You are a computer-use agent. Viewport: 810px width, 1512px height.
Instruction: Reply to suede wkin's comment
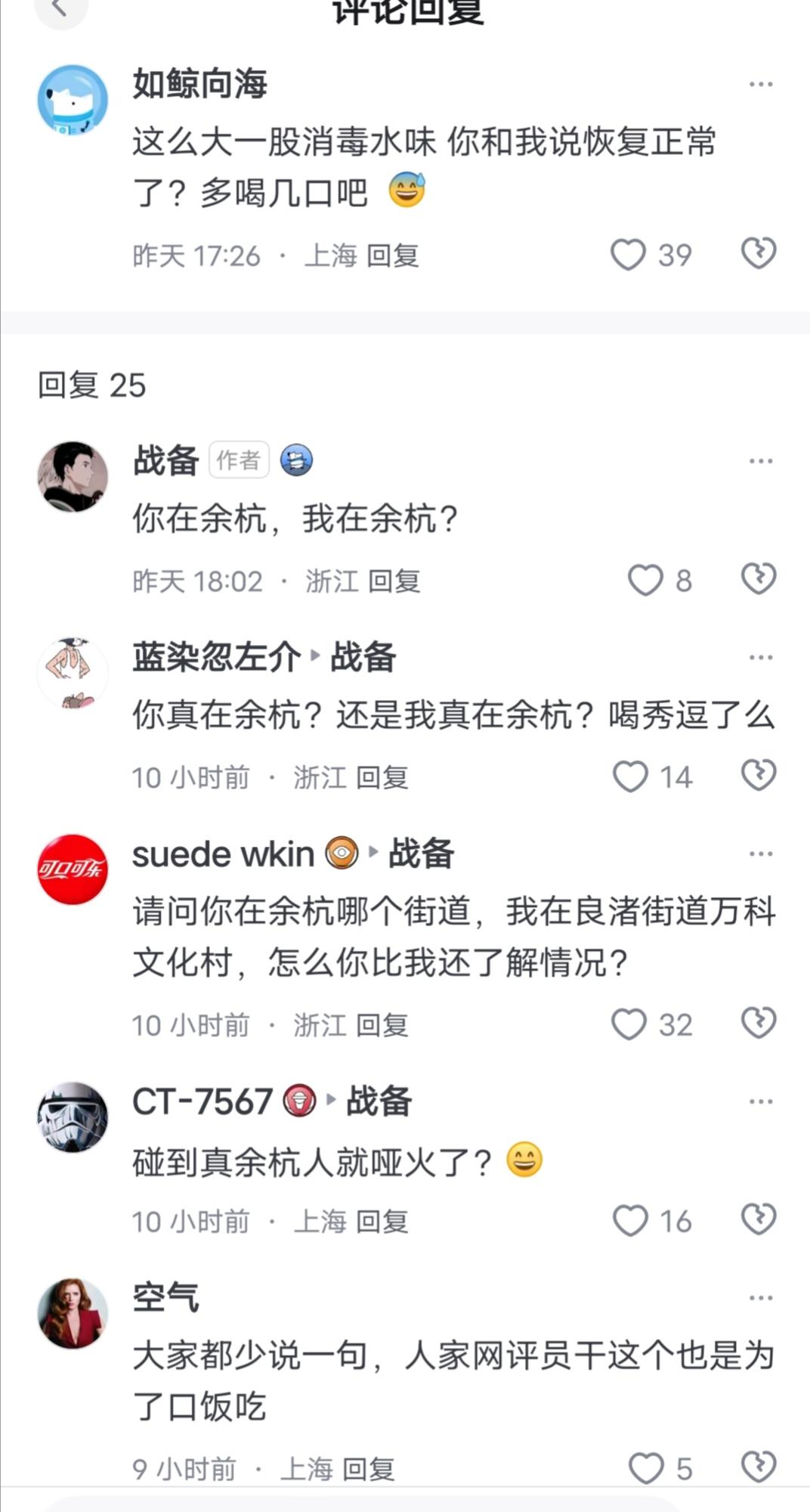(x=382, y=1025)
